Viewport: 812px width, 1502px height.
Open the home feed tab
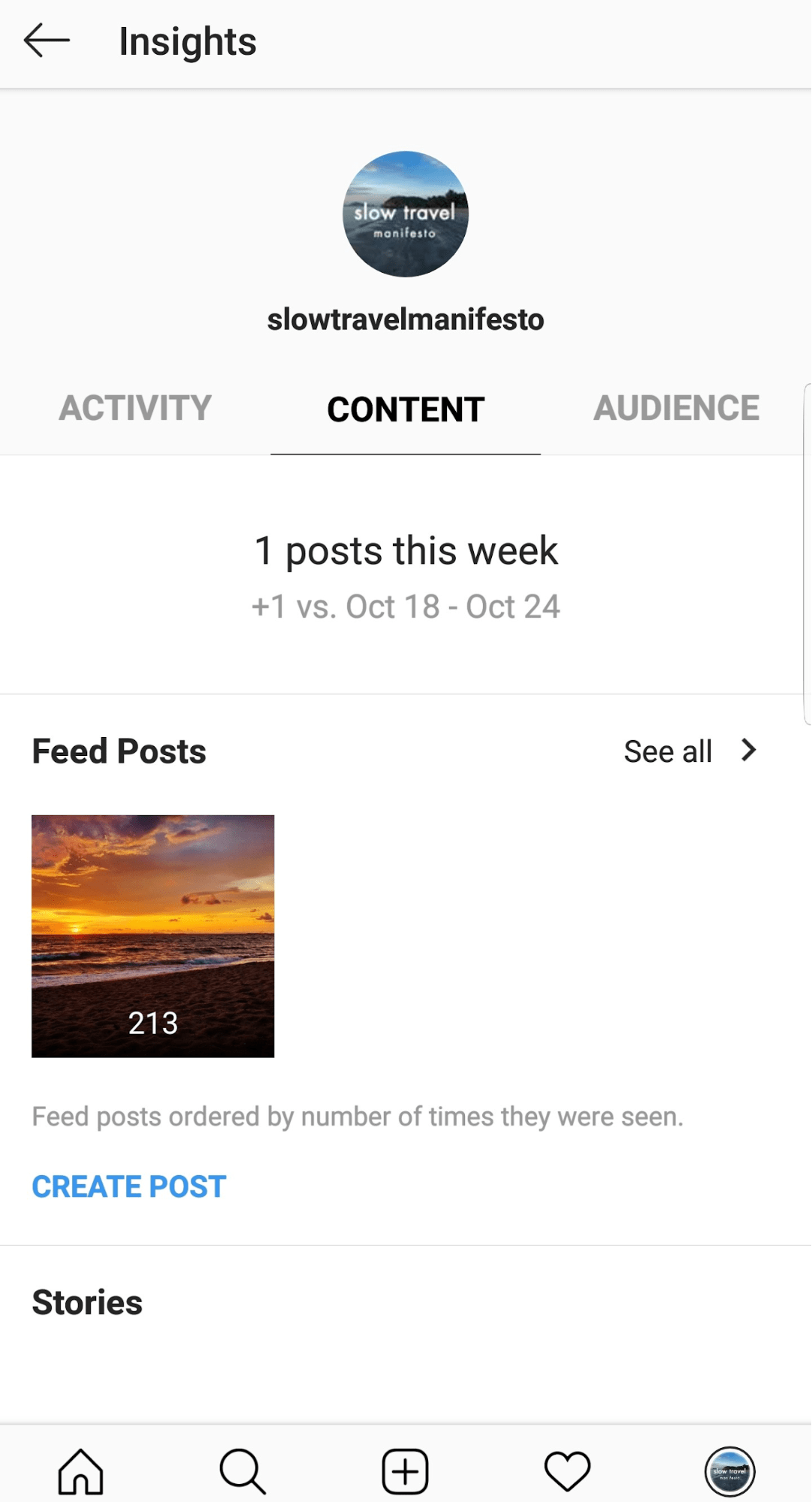80,1470
